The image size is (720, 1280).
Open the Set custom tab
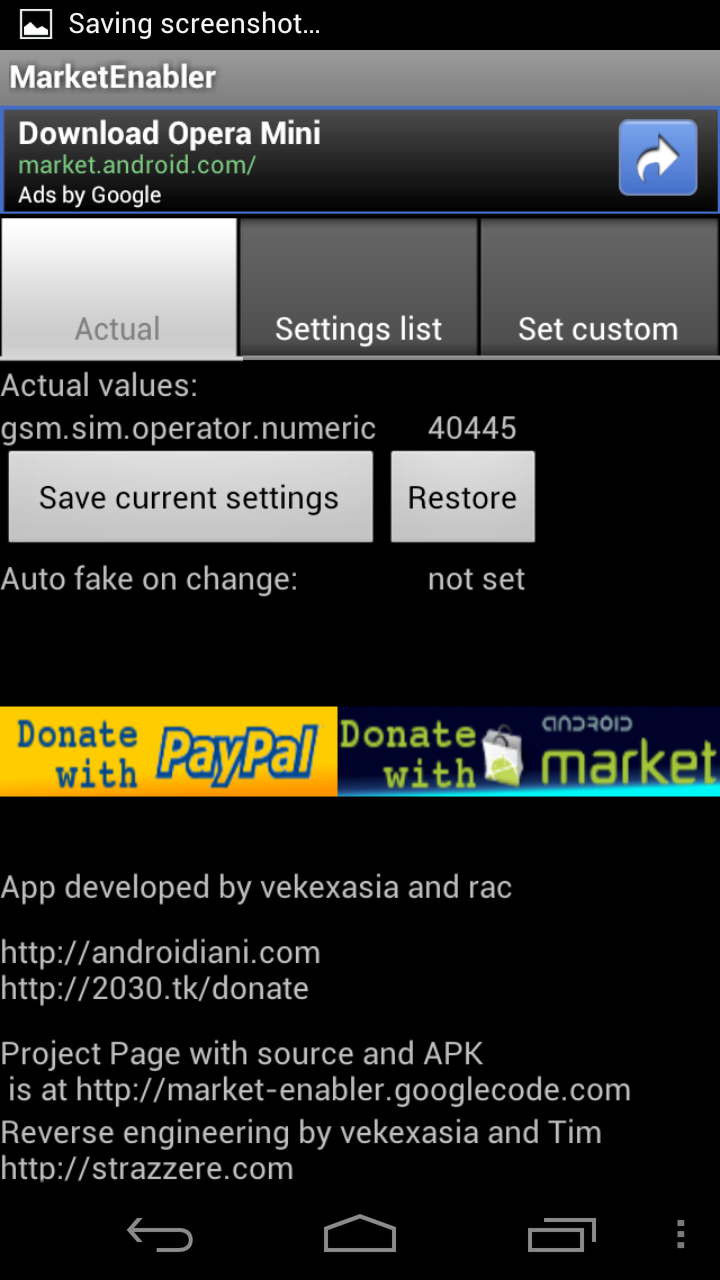[x=598, y=290]
